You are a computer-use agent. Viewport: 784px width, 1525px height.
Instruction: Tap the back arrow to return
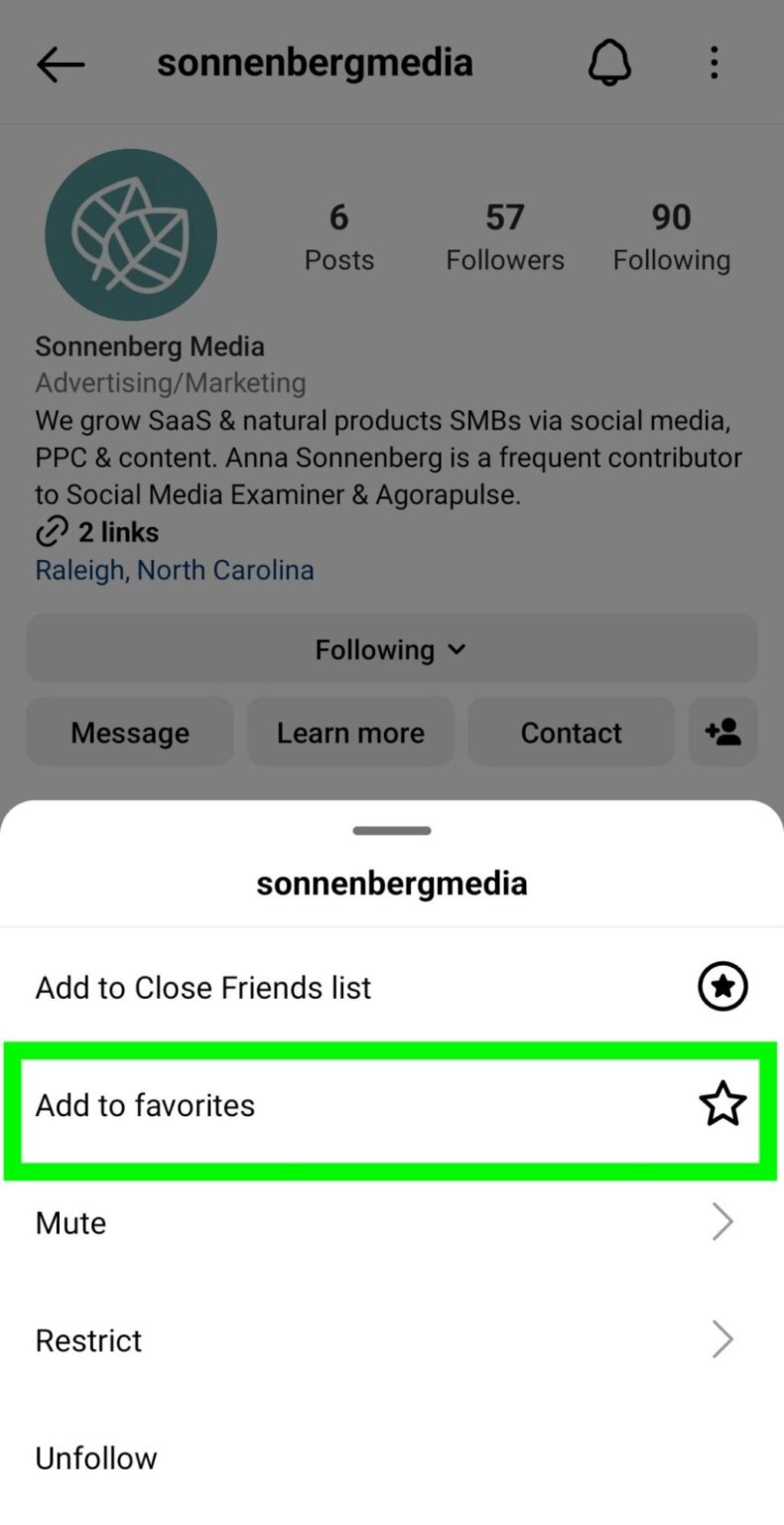(x=60, y=63)
